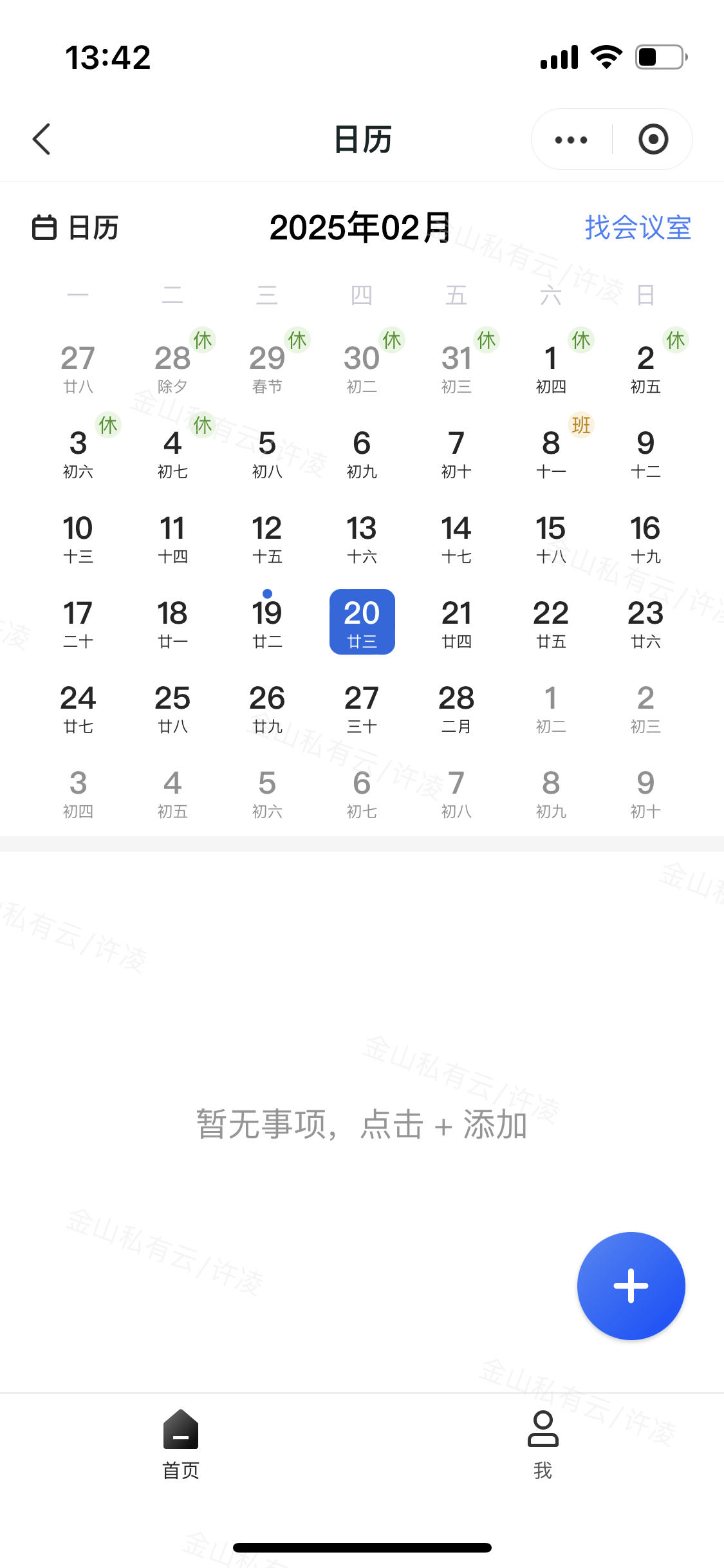Add a new event with the plus button

coord(631,1285)
